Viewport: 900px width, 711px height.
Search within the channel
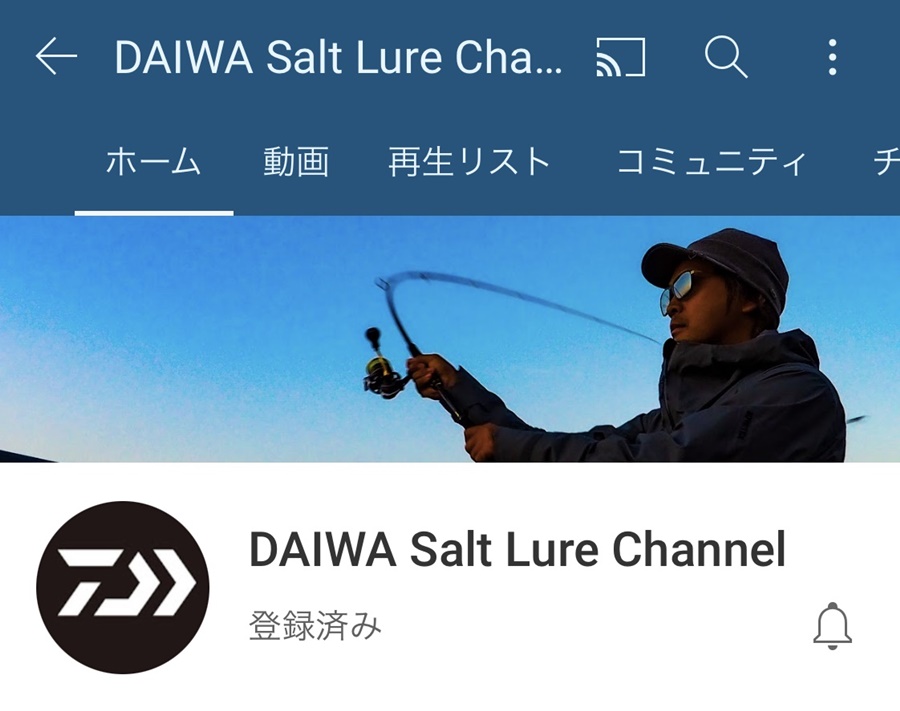[x=725, y=58]
